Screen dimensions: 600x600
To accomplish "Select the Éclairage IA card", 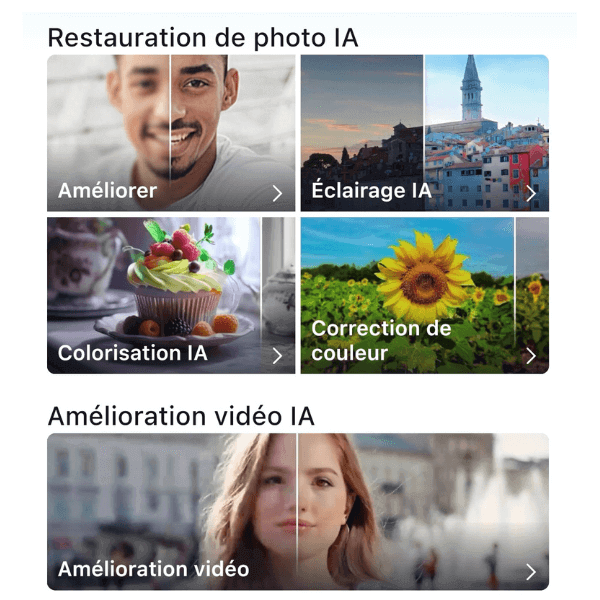I will point(424,133).
